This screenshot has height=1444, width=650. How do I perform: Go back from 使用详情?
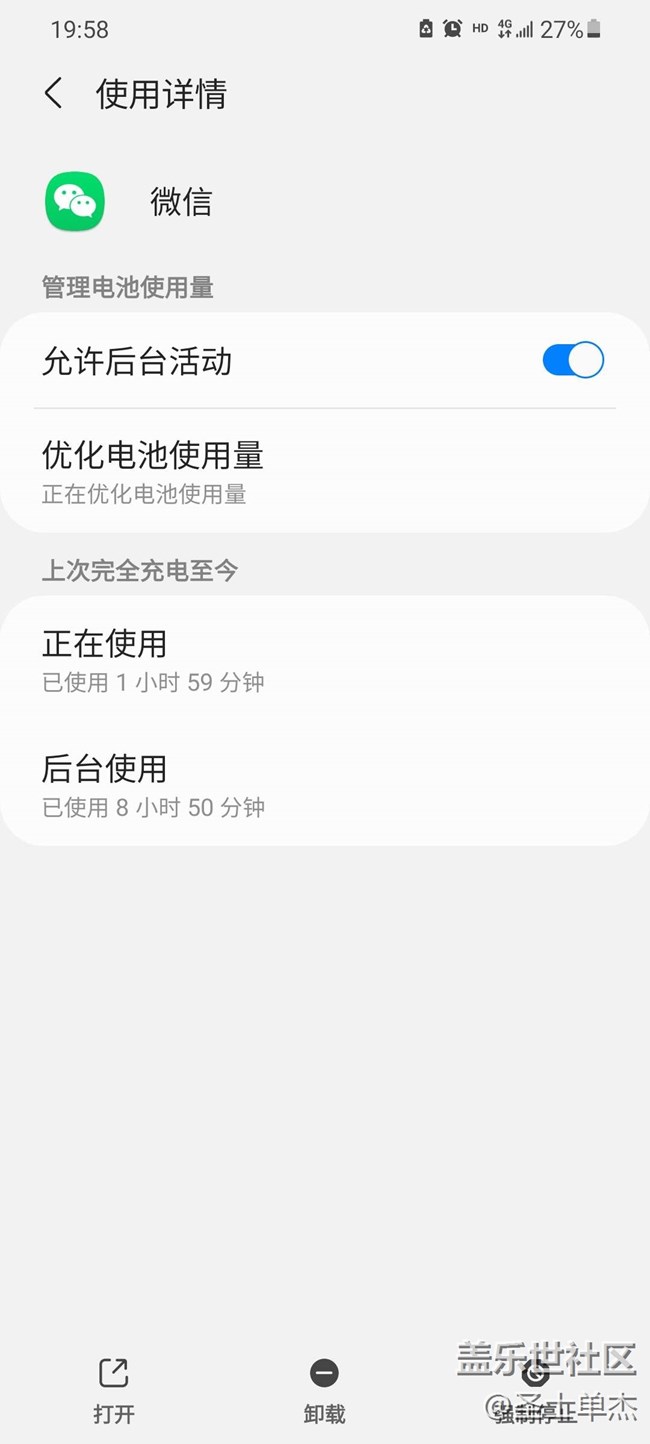(x=54, y=94)
